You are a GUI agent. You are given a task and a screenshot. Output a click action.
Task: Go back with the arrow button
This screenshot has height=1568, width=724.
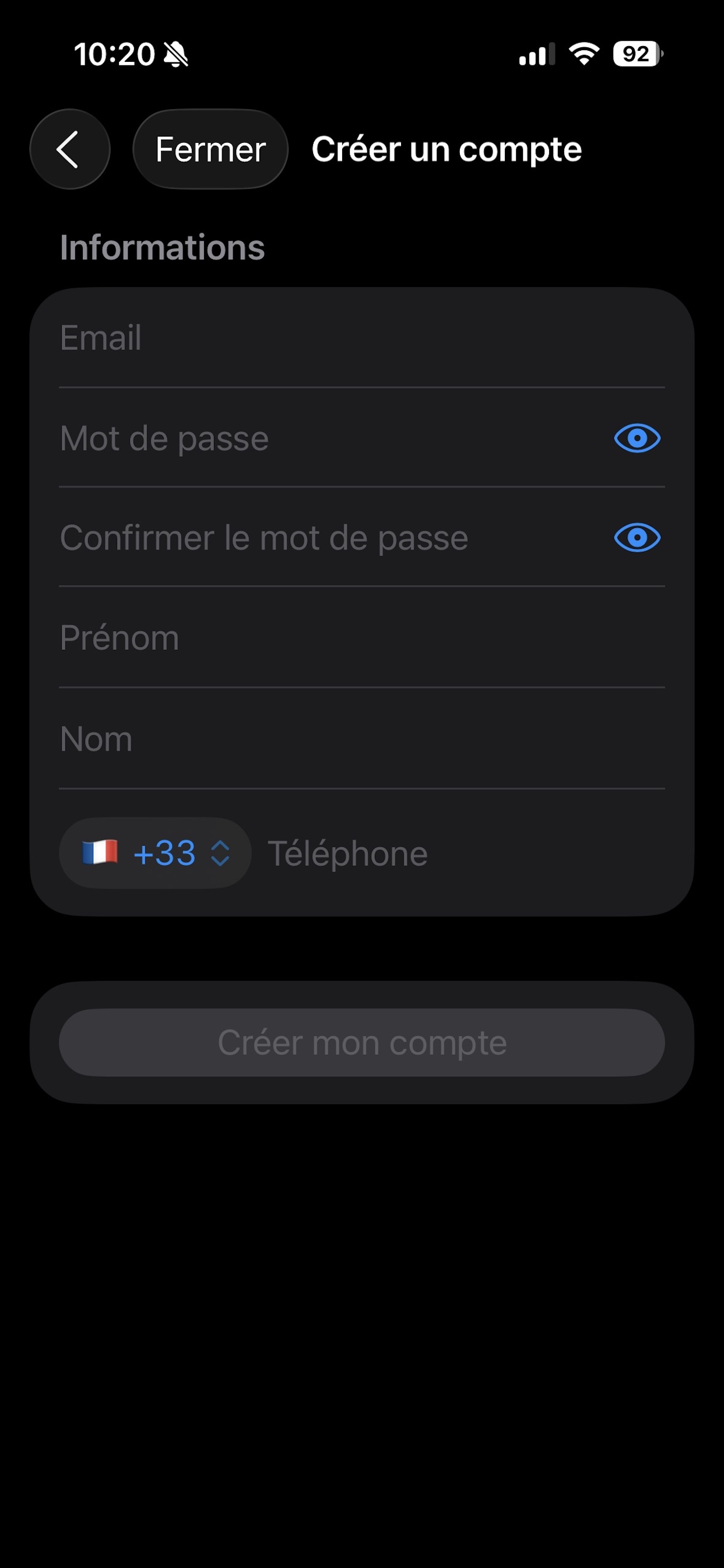[69, 149]
